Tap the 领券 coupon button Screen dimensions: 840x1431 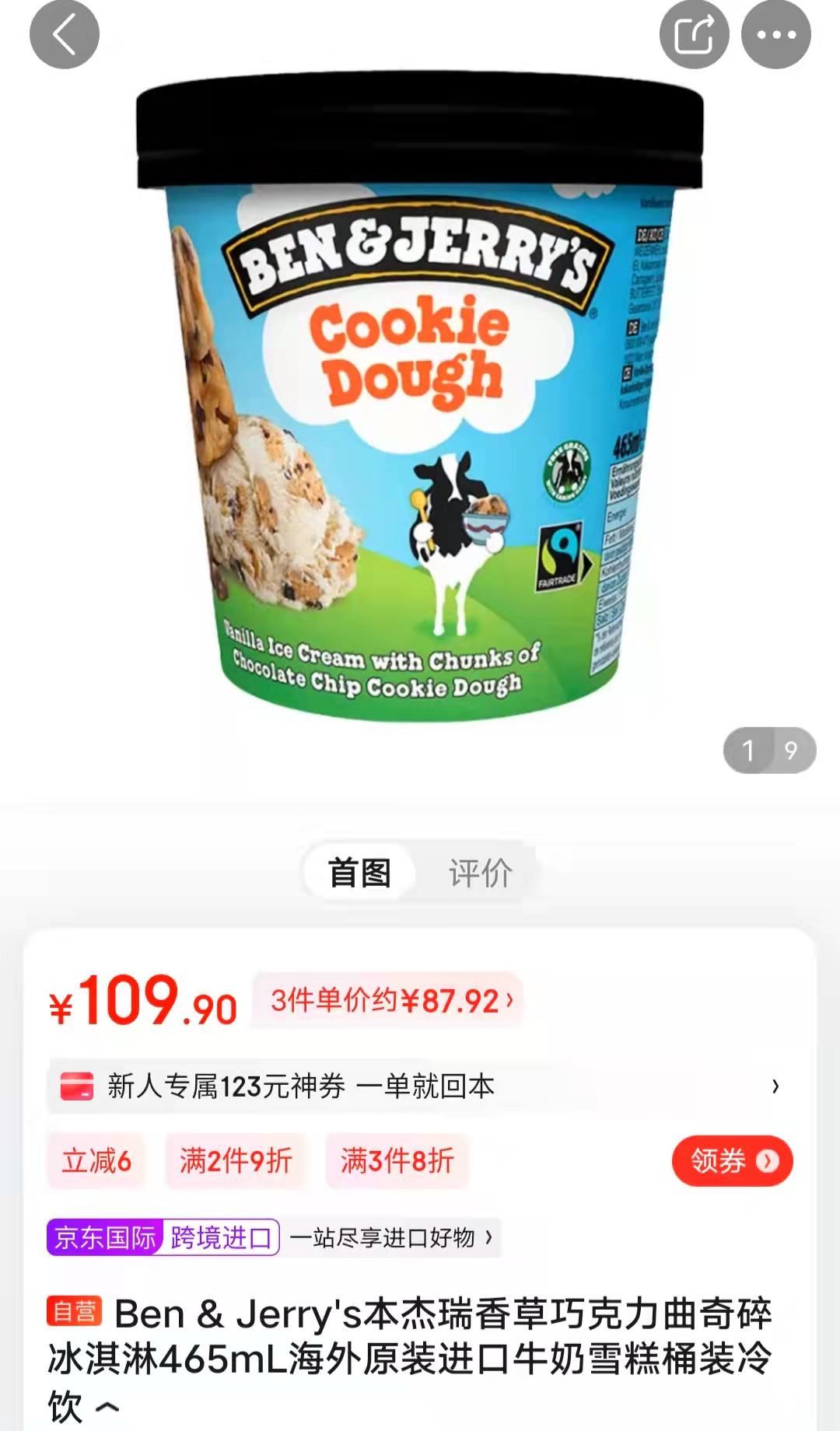coord(731,1160)
